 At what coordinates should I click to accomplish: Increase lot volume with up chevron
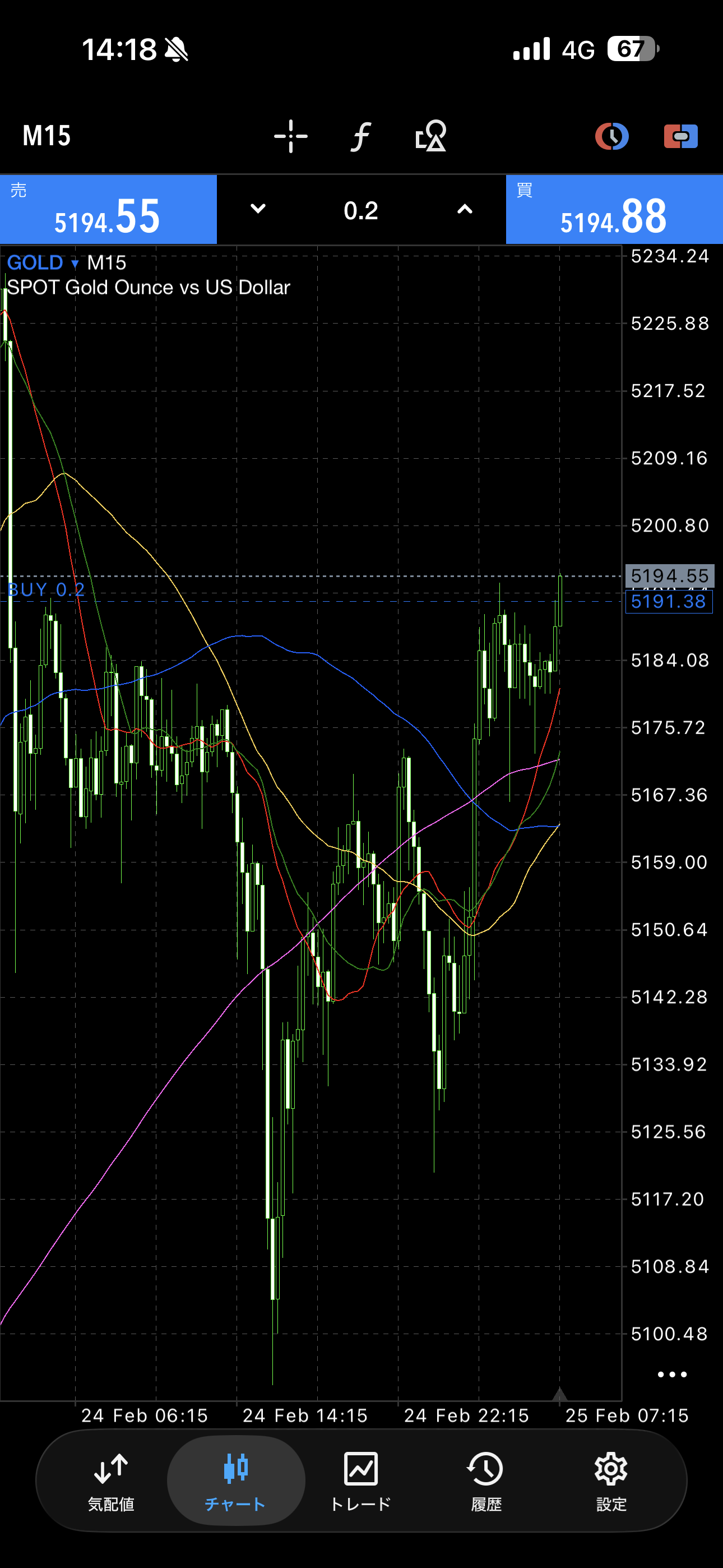point(465,209)
